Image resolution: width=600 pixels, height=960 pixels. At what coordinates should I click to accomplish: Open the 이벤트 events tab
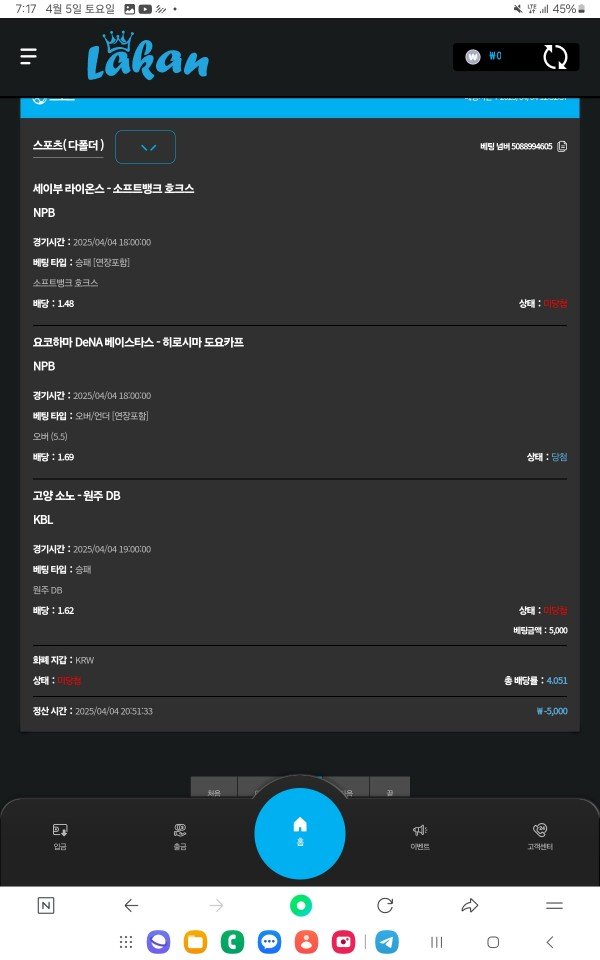click(420, 836)
